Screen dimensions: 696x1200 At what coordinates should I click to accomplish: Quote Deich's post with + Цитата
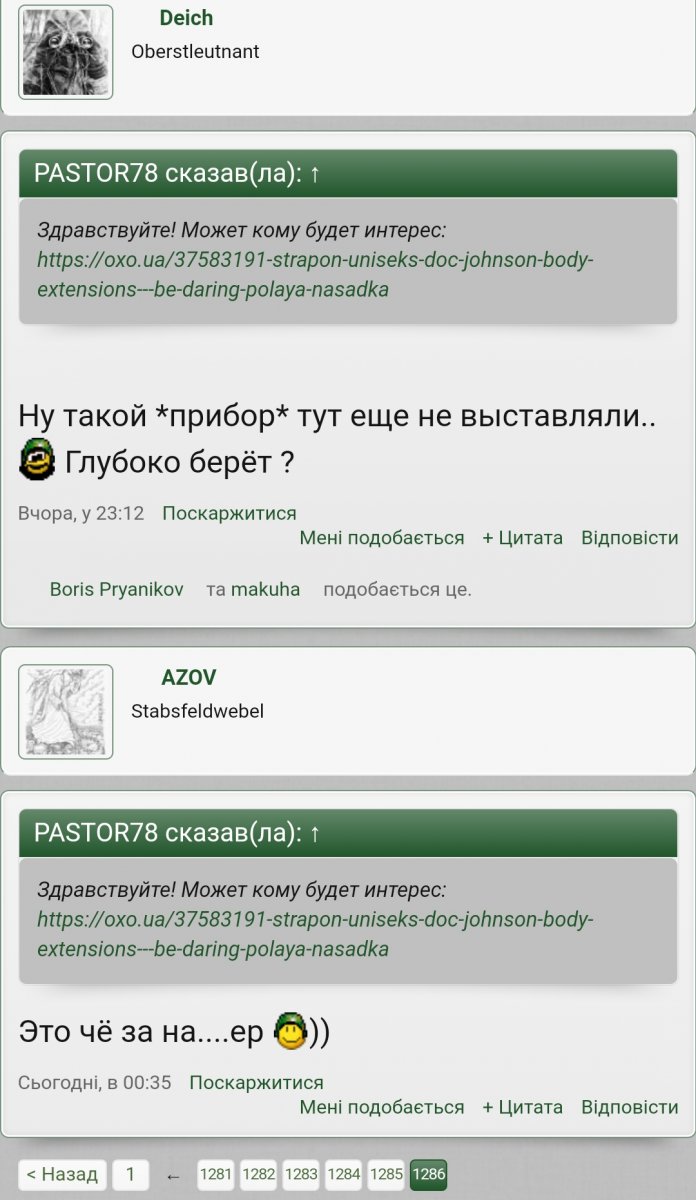(x=522, y=538)
